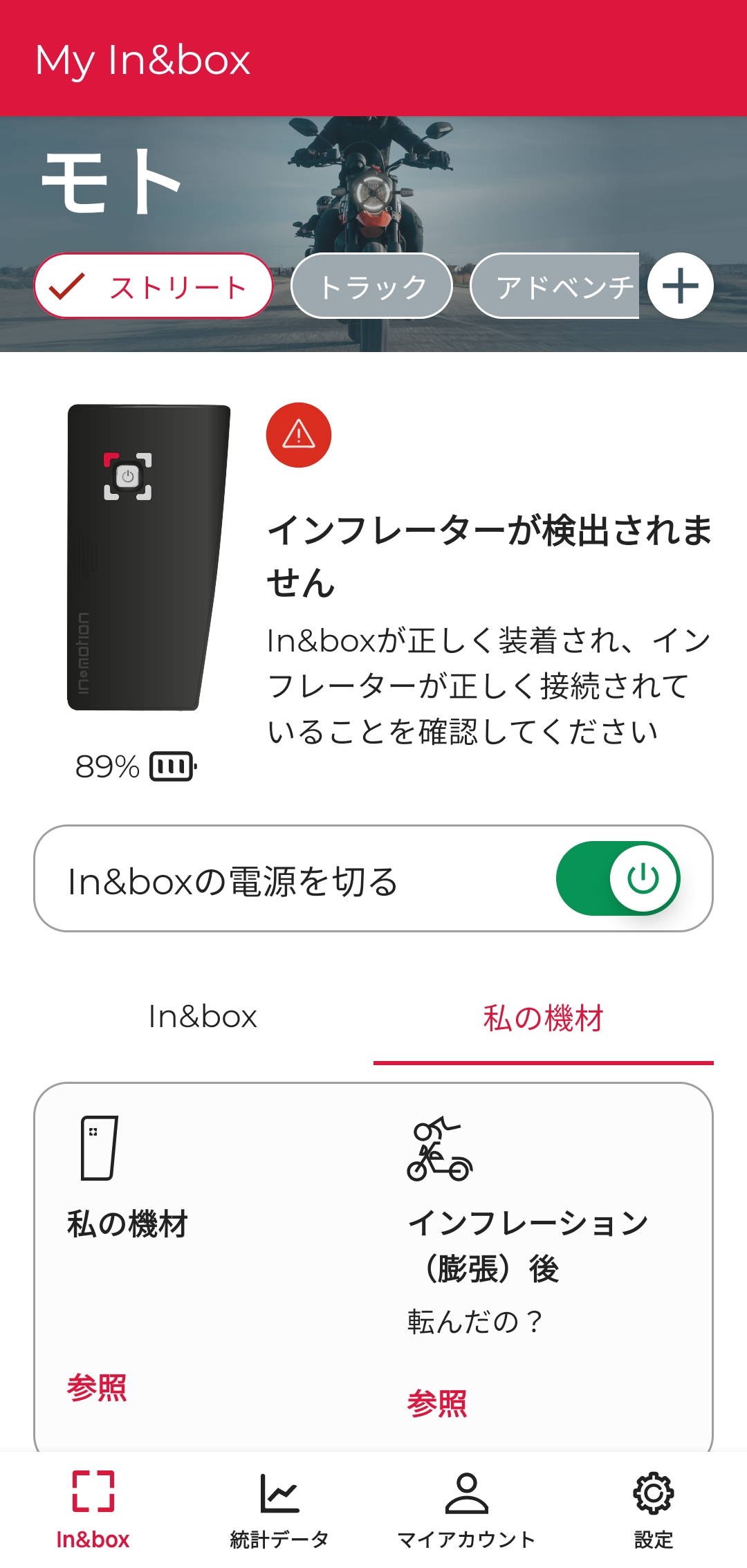Select the アドベンチ mode chip
Viewport: 747px width, 1568px height.
(562, 286)
